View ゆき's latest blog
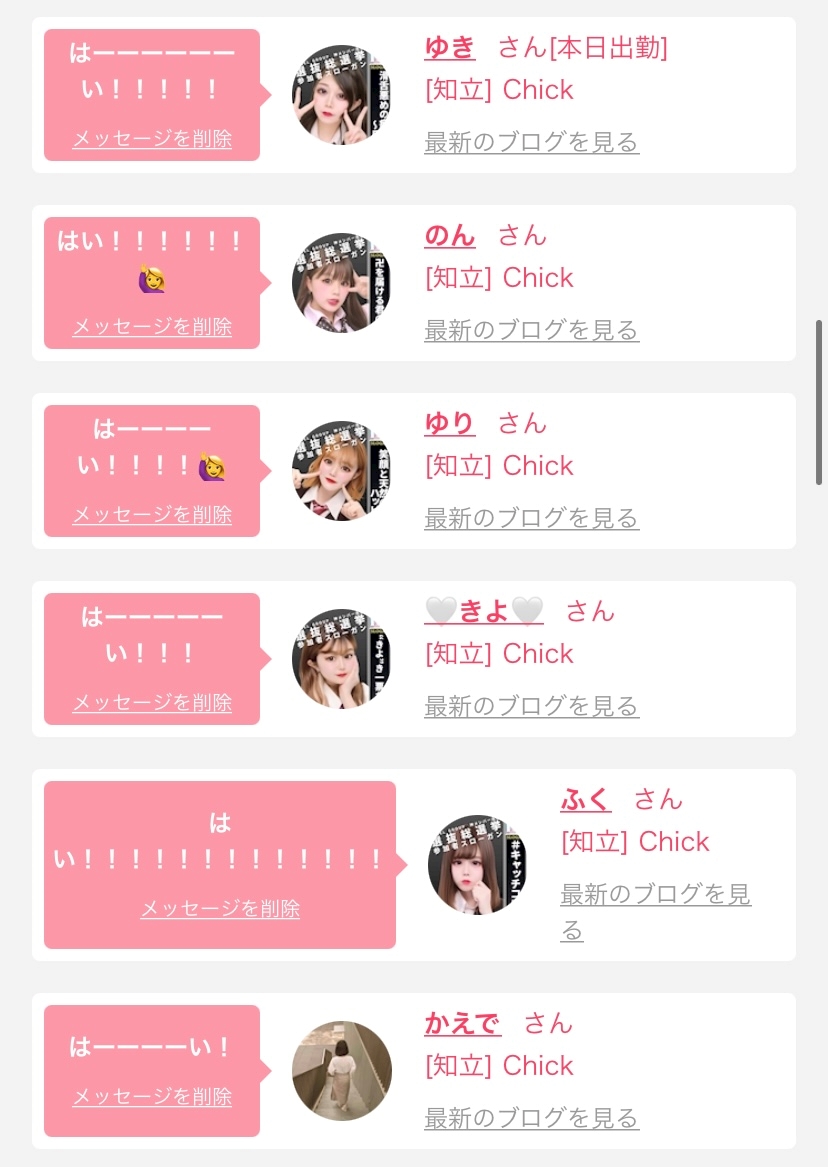This screenshot has height=1167, width=828. pos(531,142)
